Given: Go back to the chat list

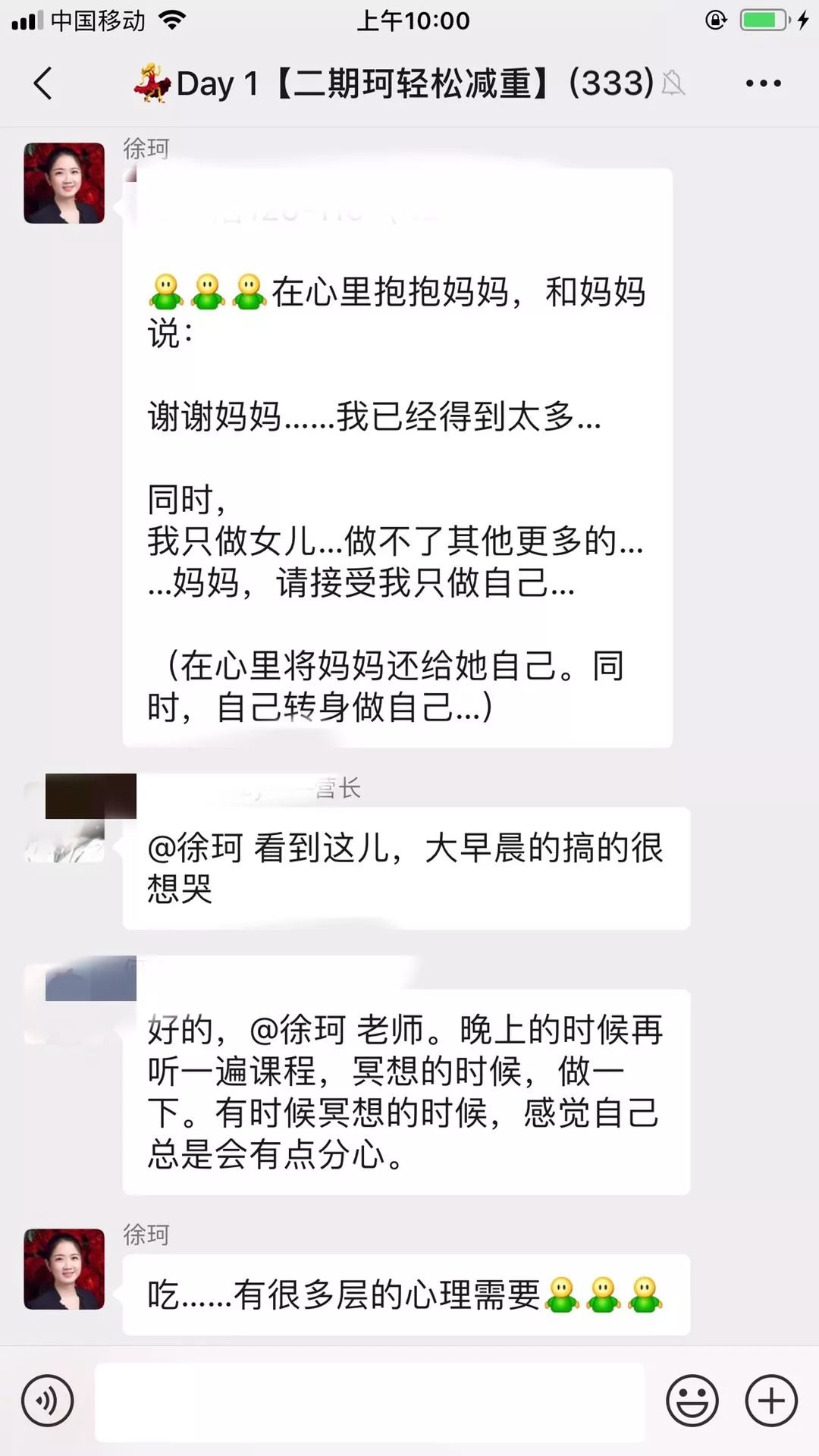Looking at the screenshot, I should tap(43, 83).
